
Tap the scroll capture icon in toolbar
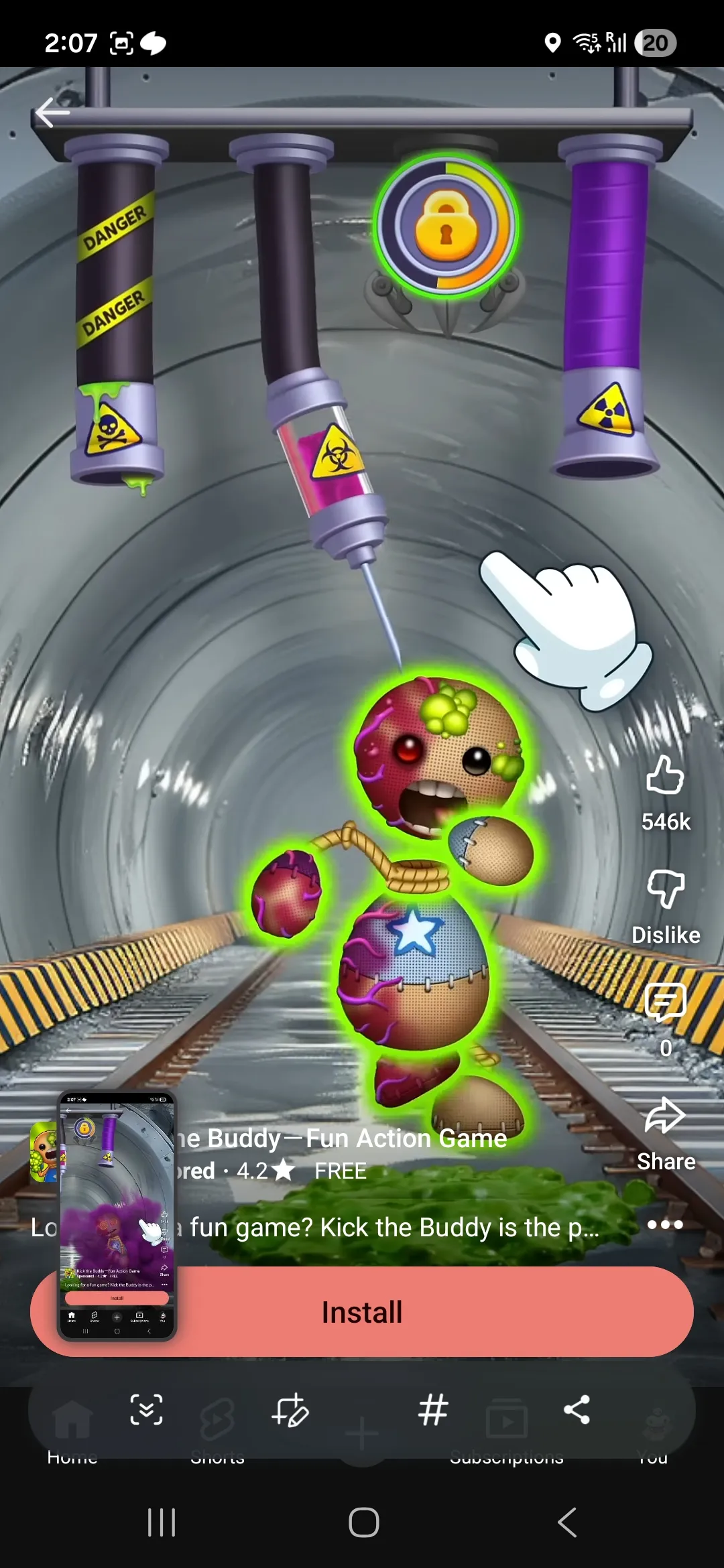(146, 1409)
